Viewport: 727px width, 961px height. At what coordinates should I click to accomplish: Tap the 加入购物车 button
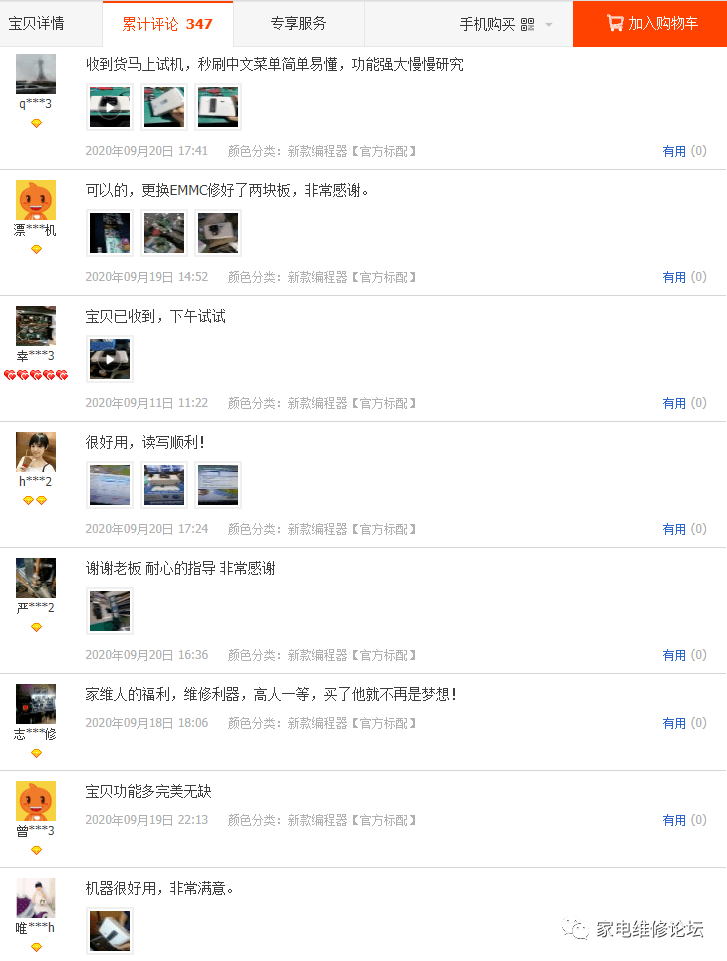651,24
